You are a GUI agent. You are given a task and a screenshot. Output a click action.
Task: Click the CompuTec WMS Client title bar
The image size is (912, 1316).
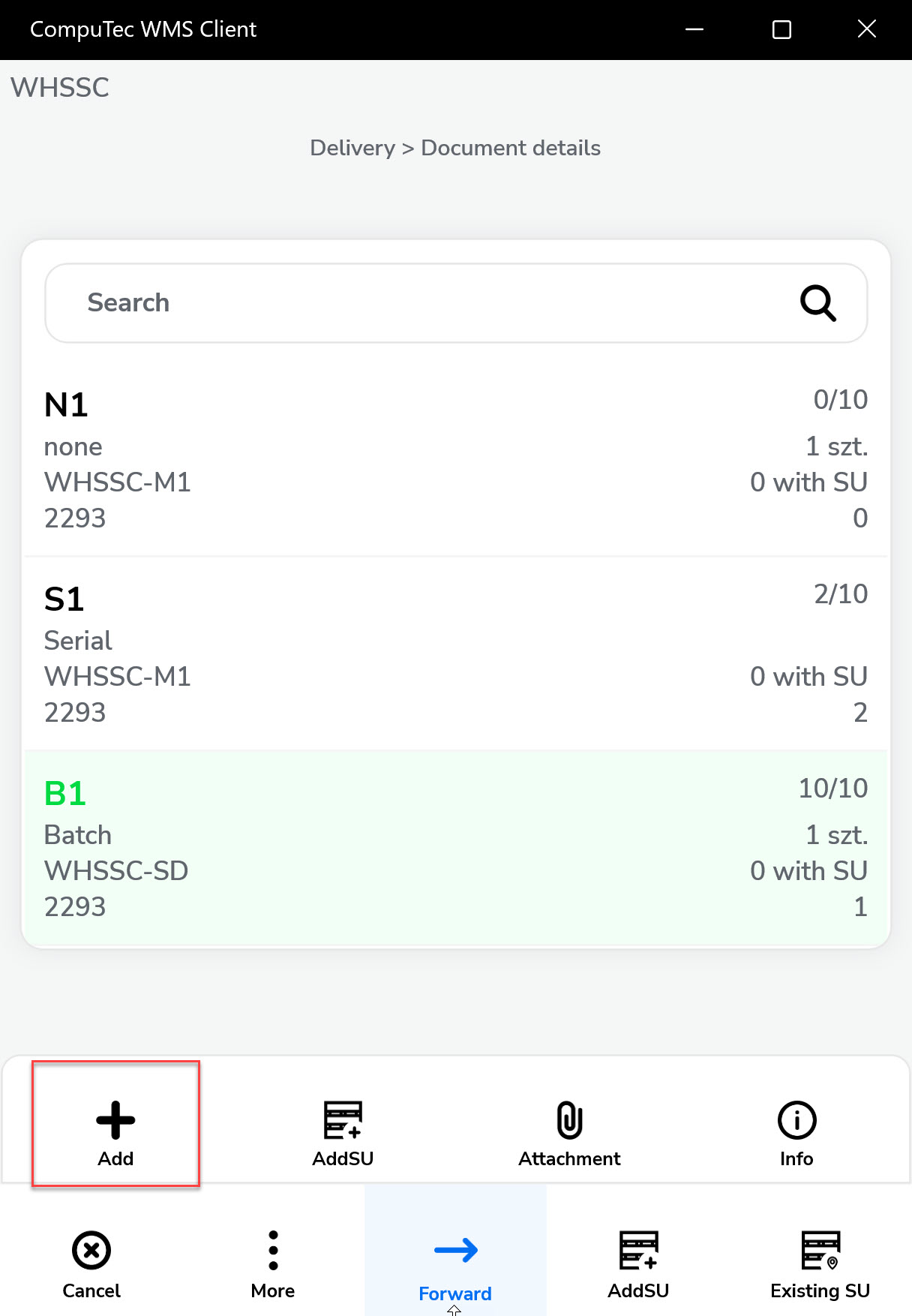point(142,29)
